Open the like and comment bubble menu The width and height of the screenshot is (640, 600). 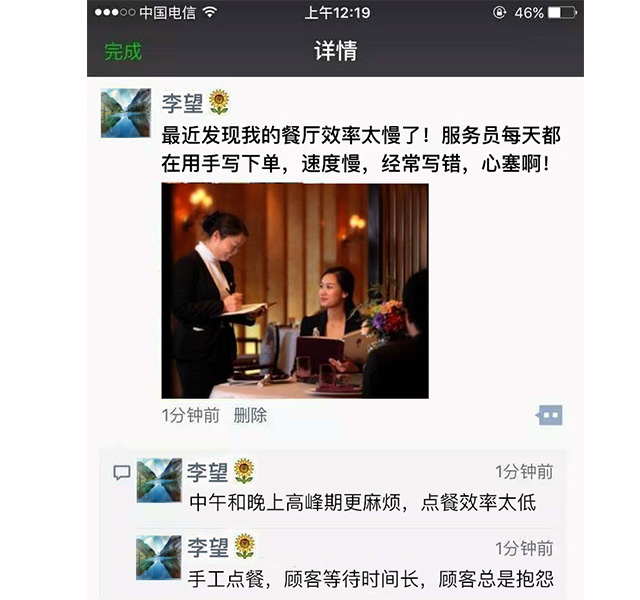(550, 415)
